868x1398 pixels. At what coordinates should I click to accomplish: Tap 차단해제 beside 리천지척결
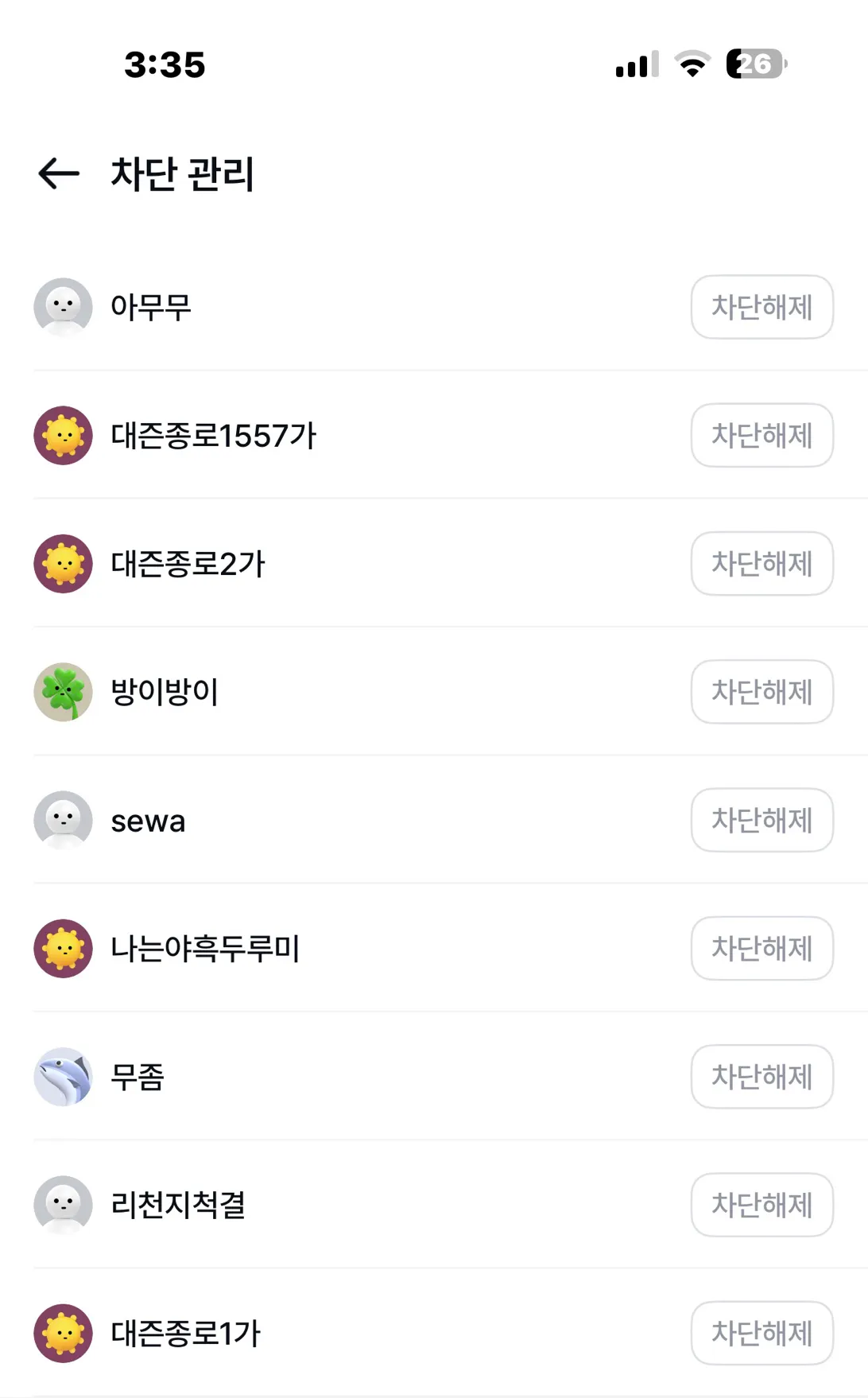click(x=761, y=1205)
